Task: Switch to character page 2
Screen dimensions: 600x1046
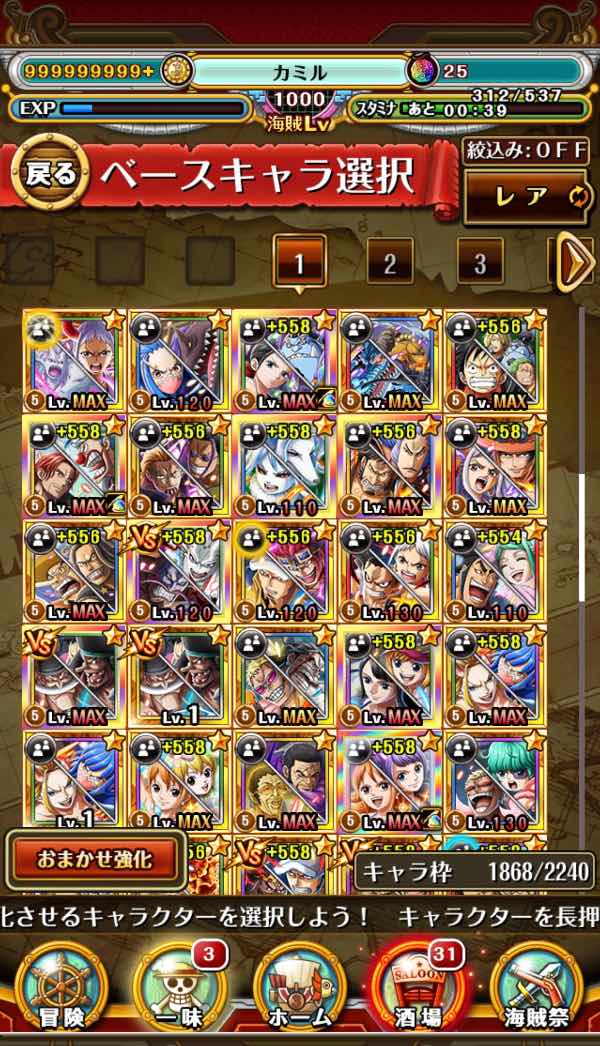Action: (x=390, y=262)
